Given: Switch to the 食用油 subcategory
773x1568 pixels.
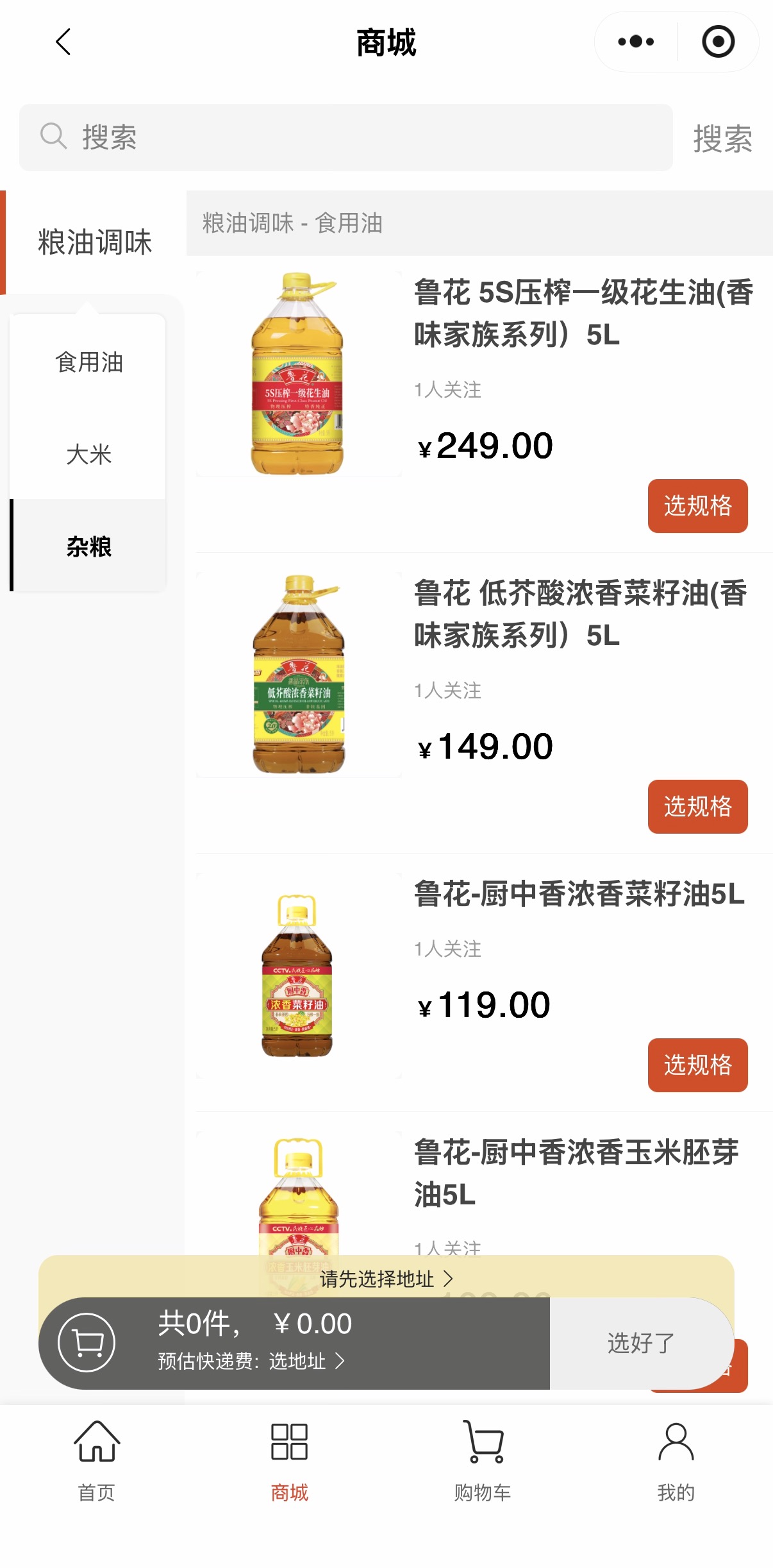Looking at the screenshot, I should click(88, 362).
